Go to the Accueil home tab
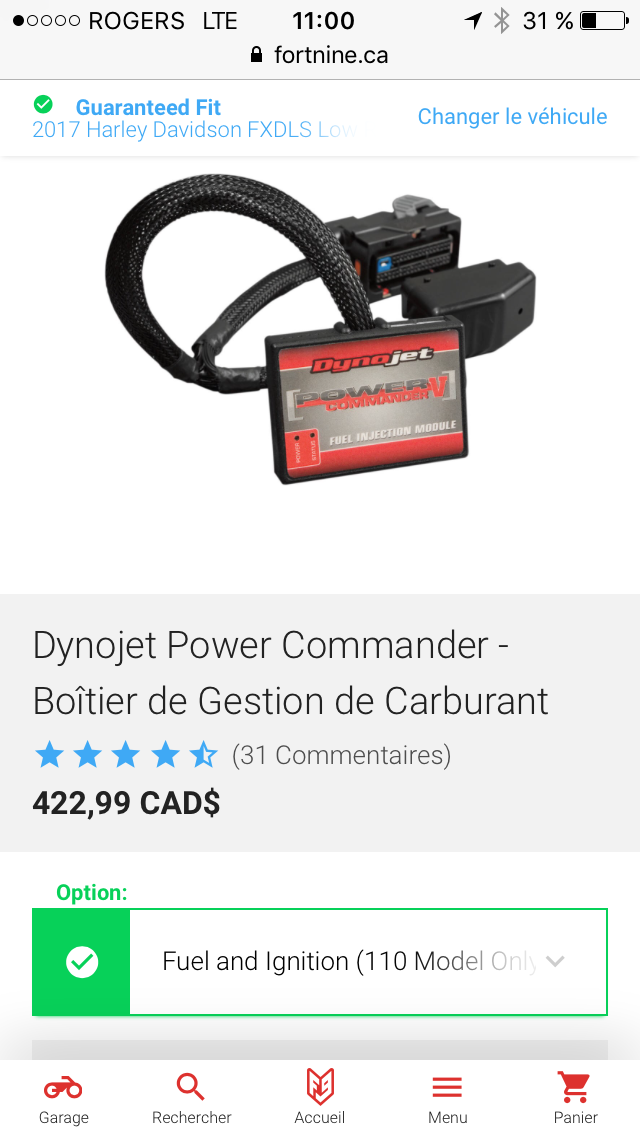Screen dimensions: 640x1136 (320, 1098)
